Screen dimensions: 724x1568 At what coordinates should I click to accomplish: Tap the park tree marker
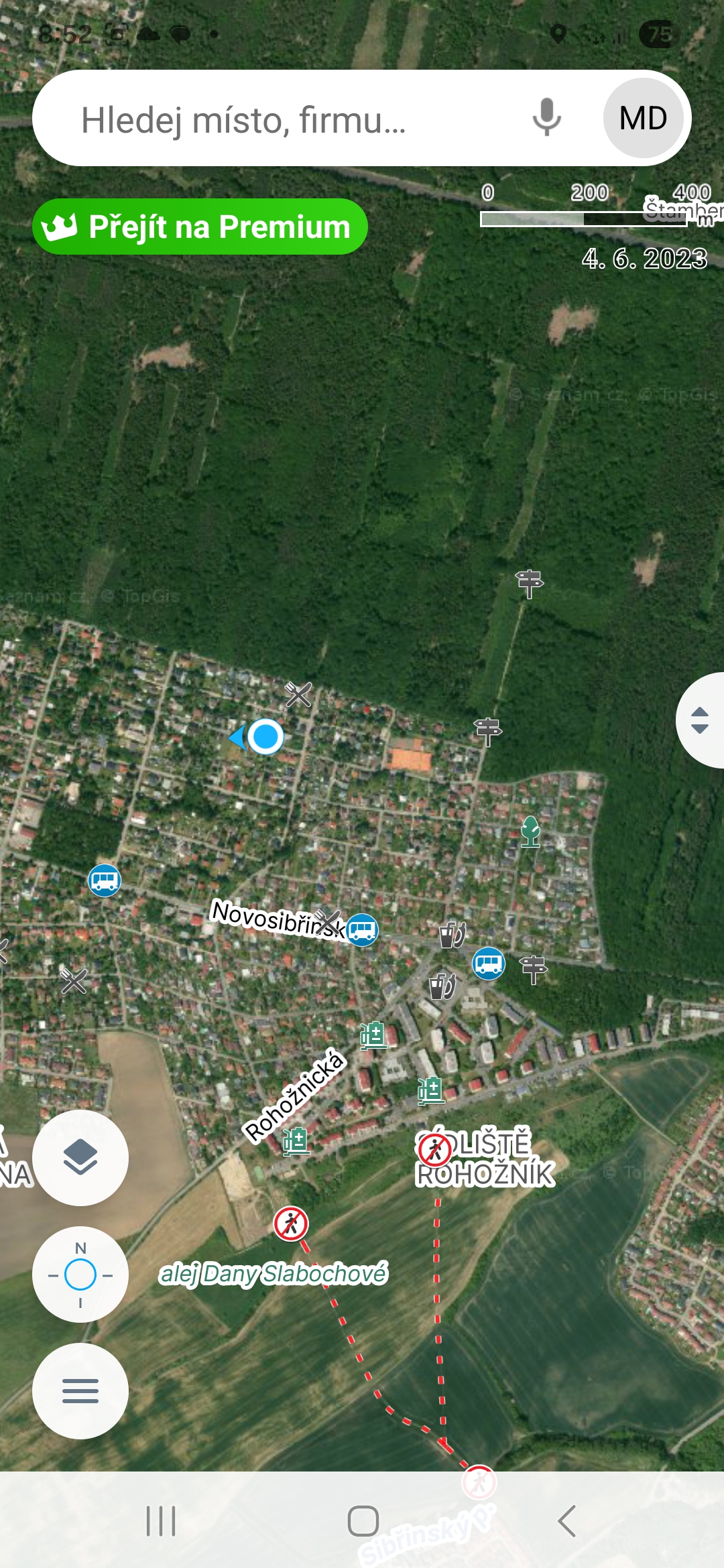[x=530, y=832]
